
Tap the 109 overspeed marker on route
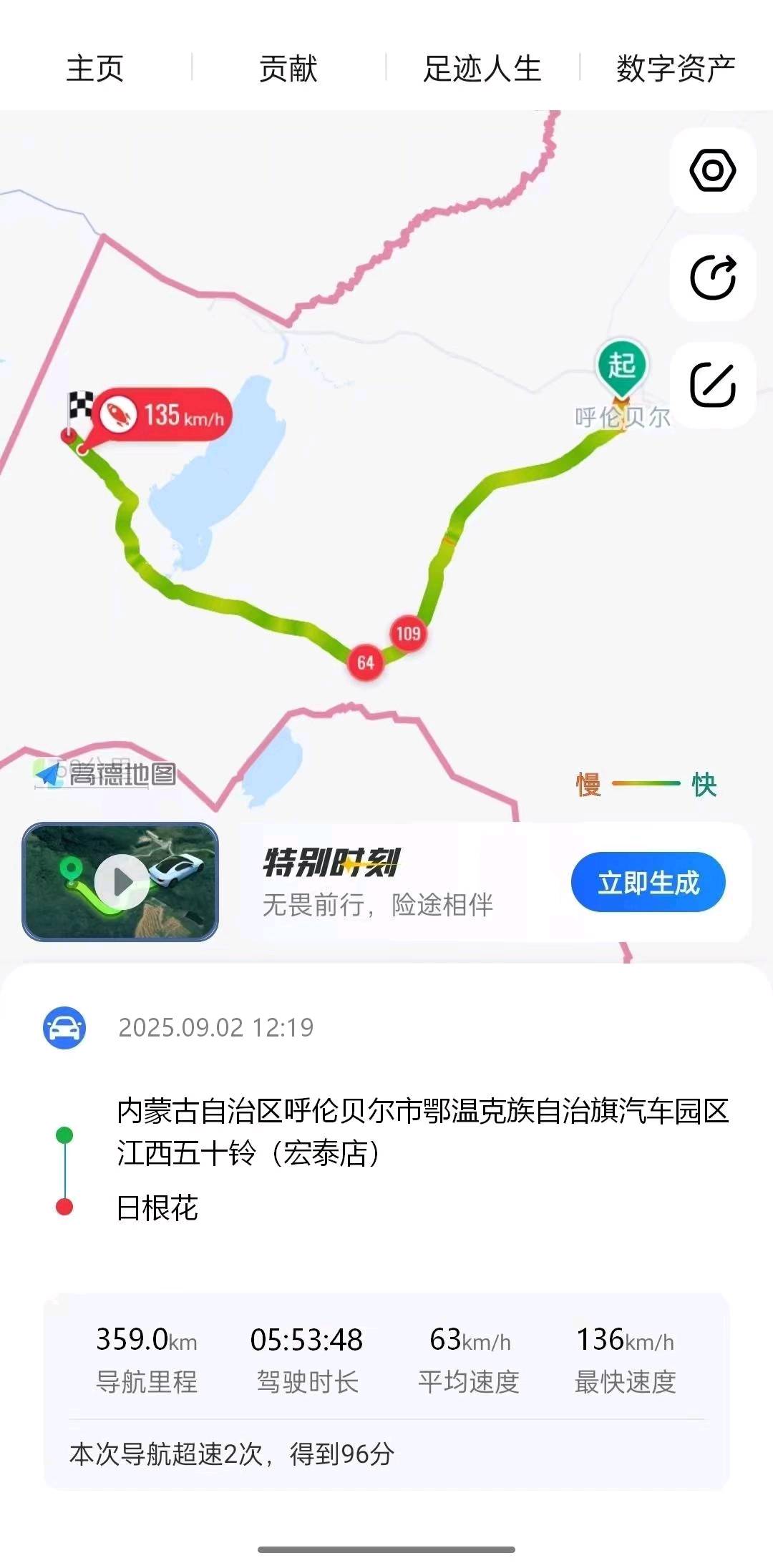tap(408, 633)
